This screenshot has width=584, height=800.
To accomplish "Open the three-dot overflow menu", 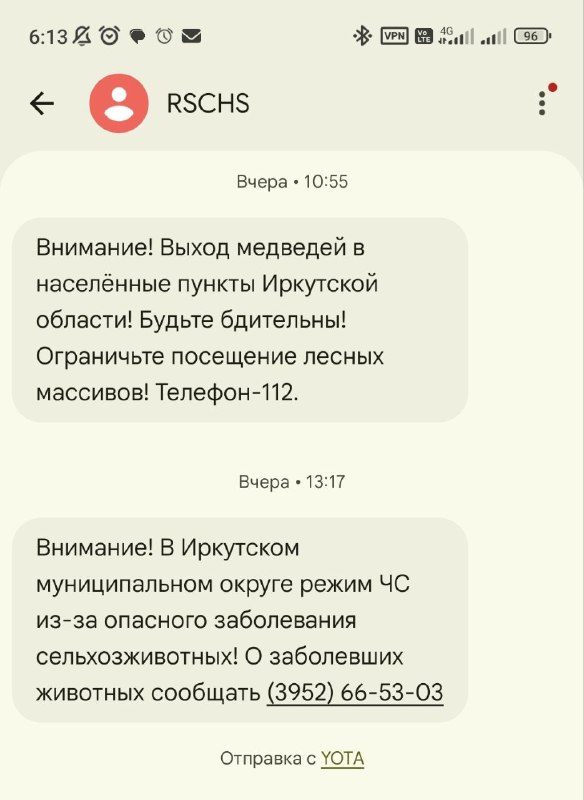I will (x=542, y=103).
